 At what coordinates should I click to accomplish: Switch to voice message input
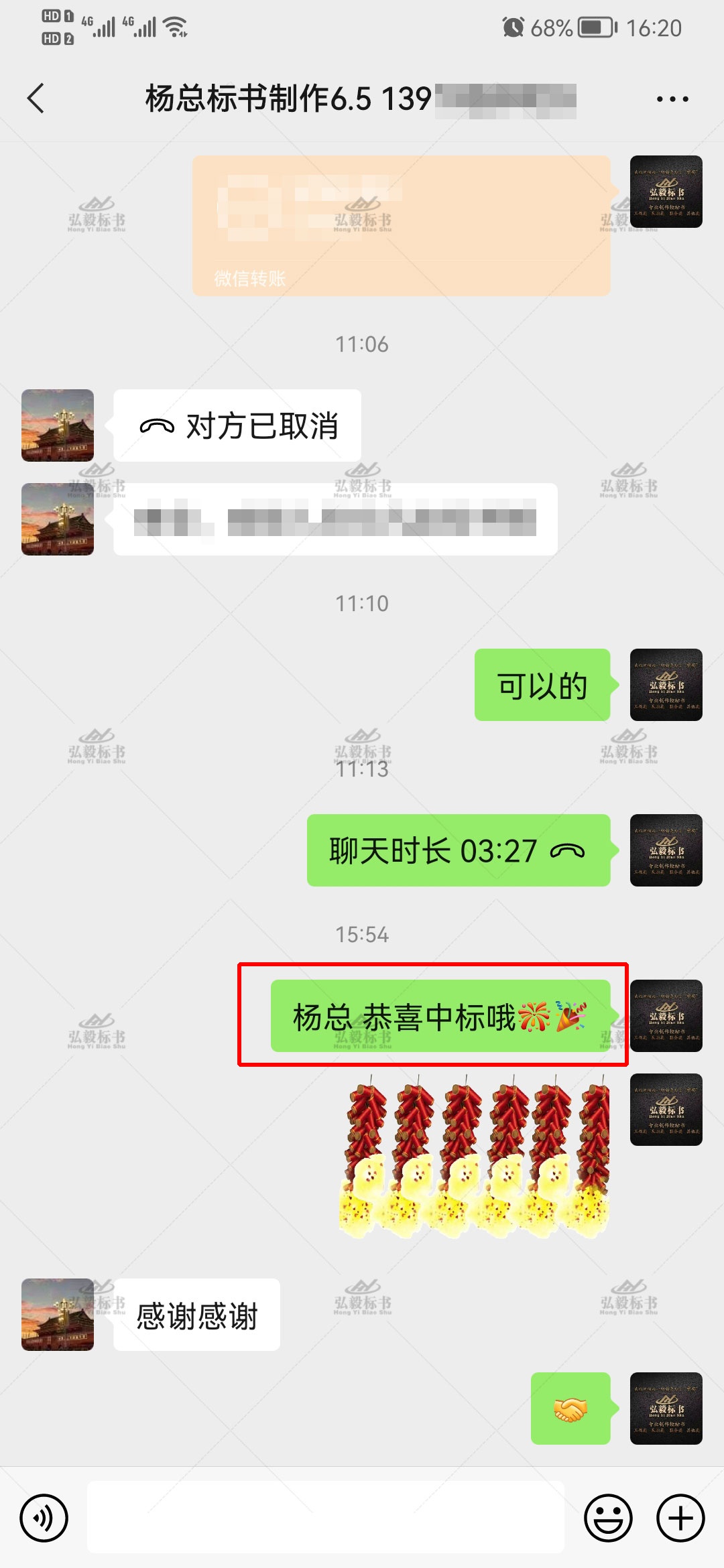[44, 1518]
